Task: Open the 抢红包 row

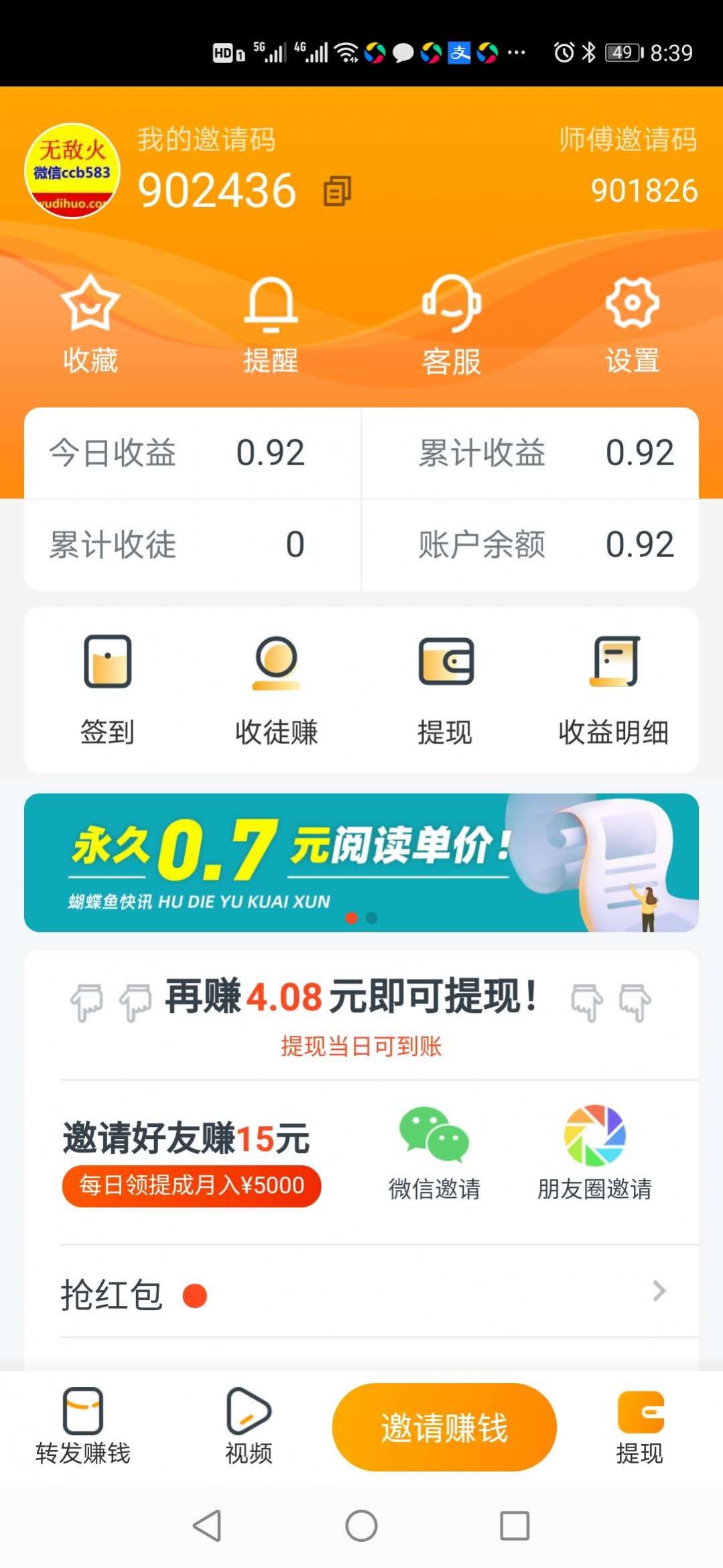Action: pyautogui.click(x=361, y=1292)
